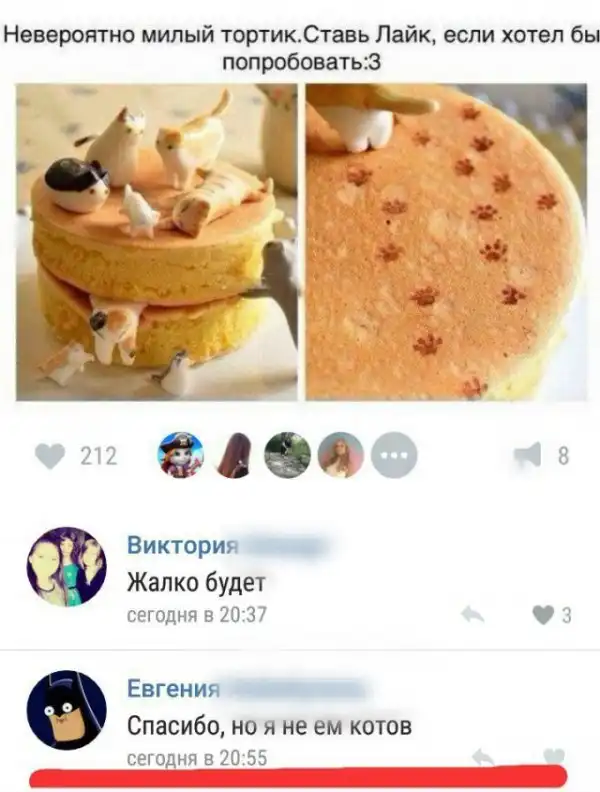Screen dimensions: 600x792
Task: Like the cake post with 212 likes
Action: pyautogui.click(x=50, y=456)
